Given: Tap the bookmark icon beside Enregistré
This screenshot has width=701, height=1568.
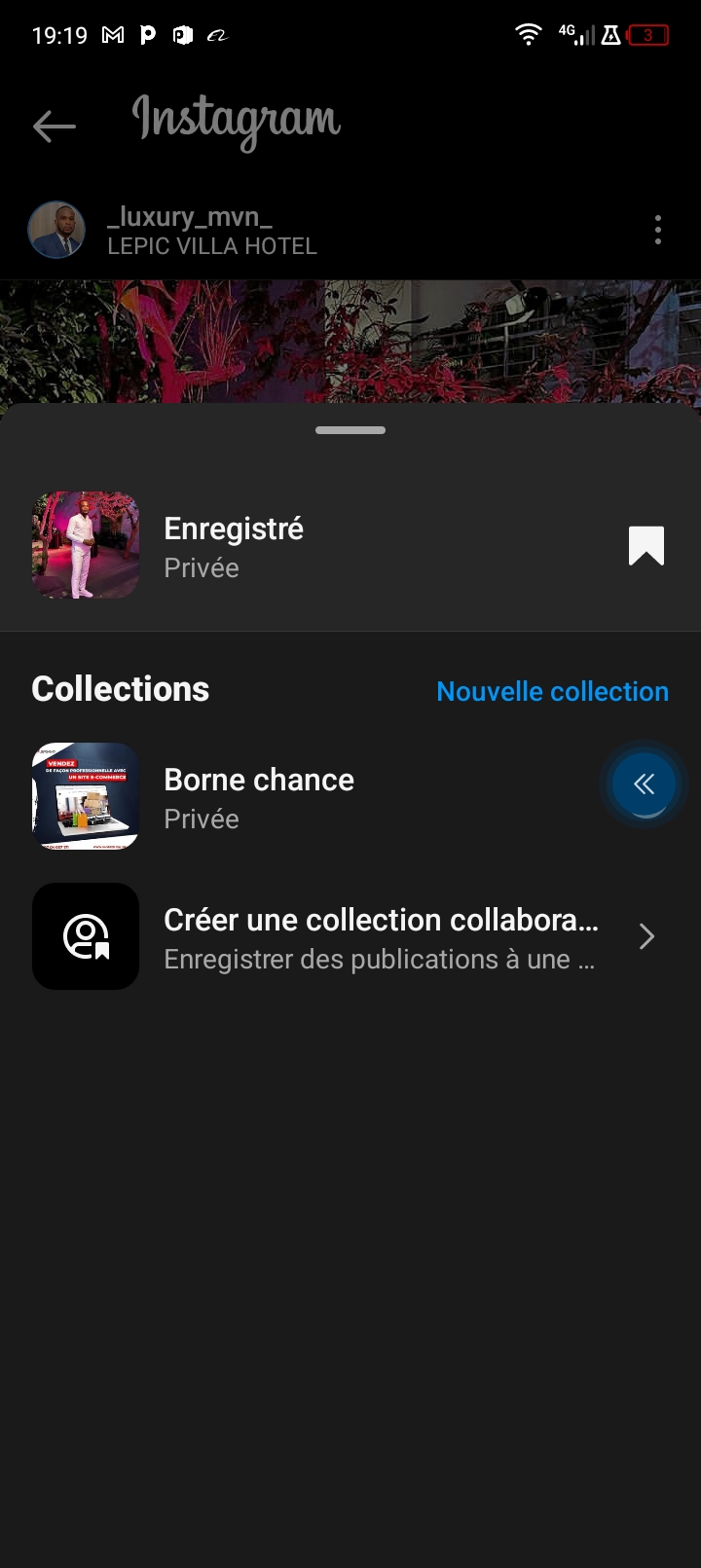Looking at the screenshot, I should coord(646,546).
